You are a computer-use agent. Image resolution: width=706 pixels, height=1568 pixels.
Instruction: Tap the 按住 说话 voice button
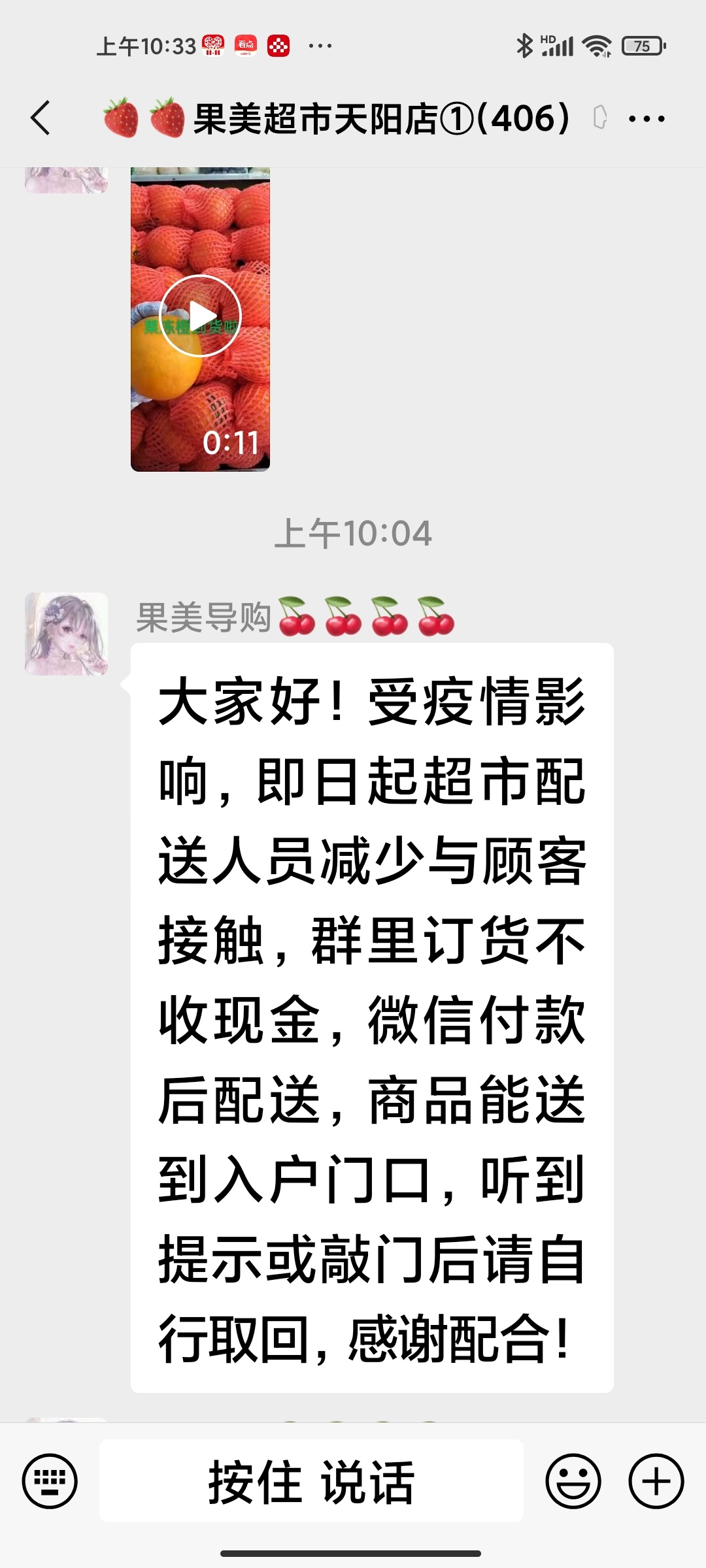coord(311,1481)
